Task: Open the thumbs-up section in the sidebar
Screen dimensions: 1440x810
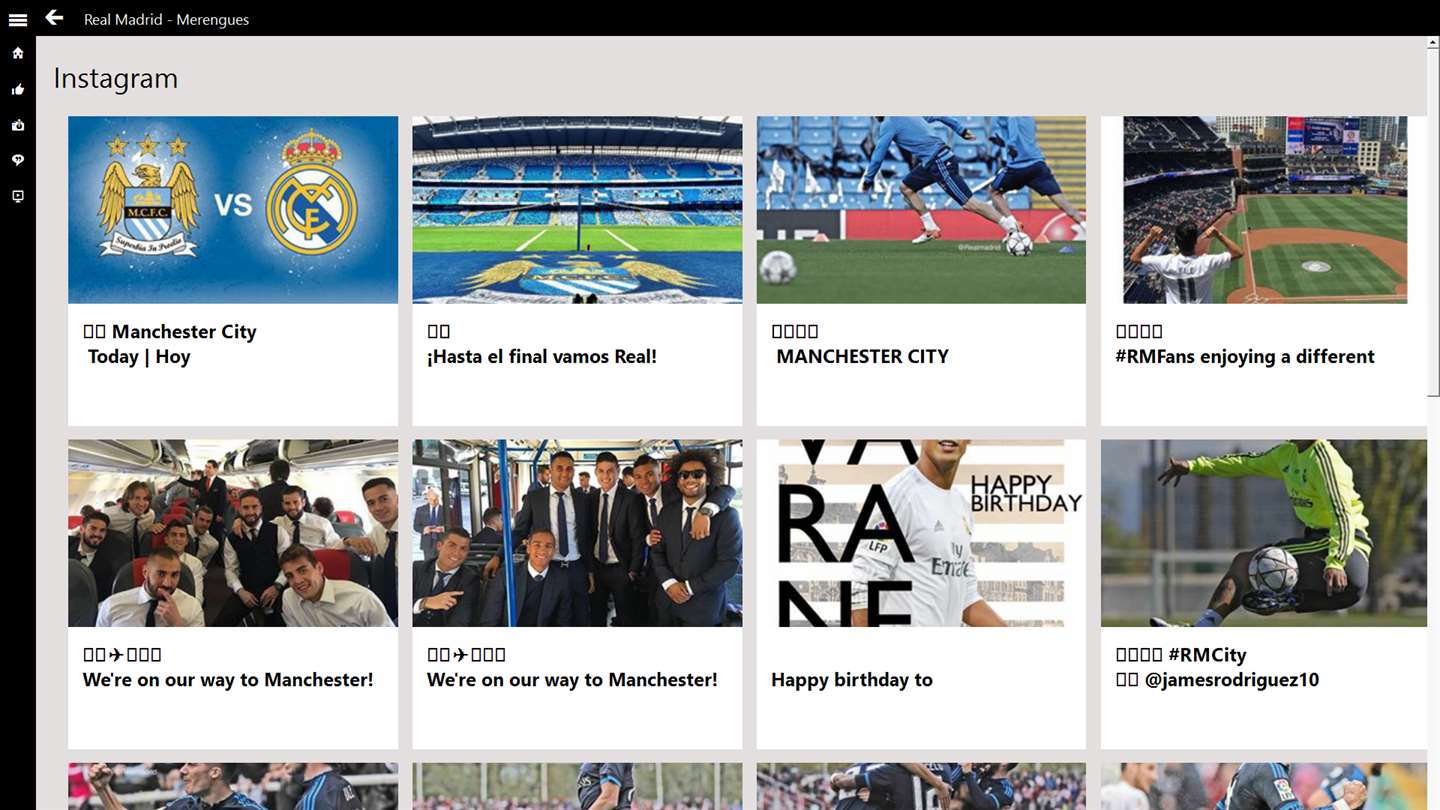Action: click(18, 89)
